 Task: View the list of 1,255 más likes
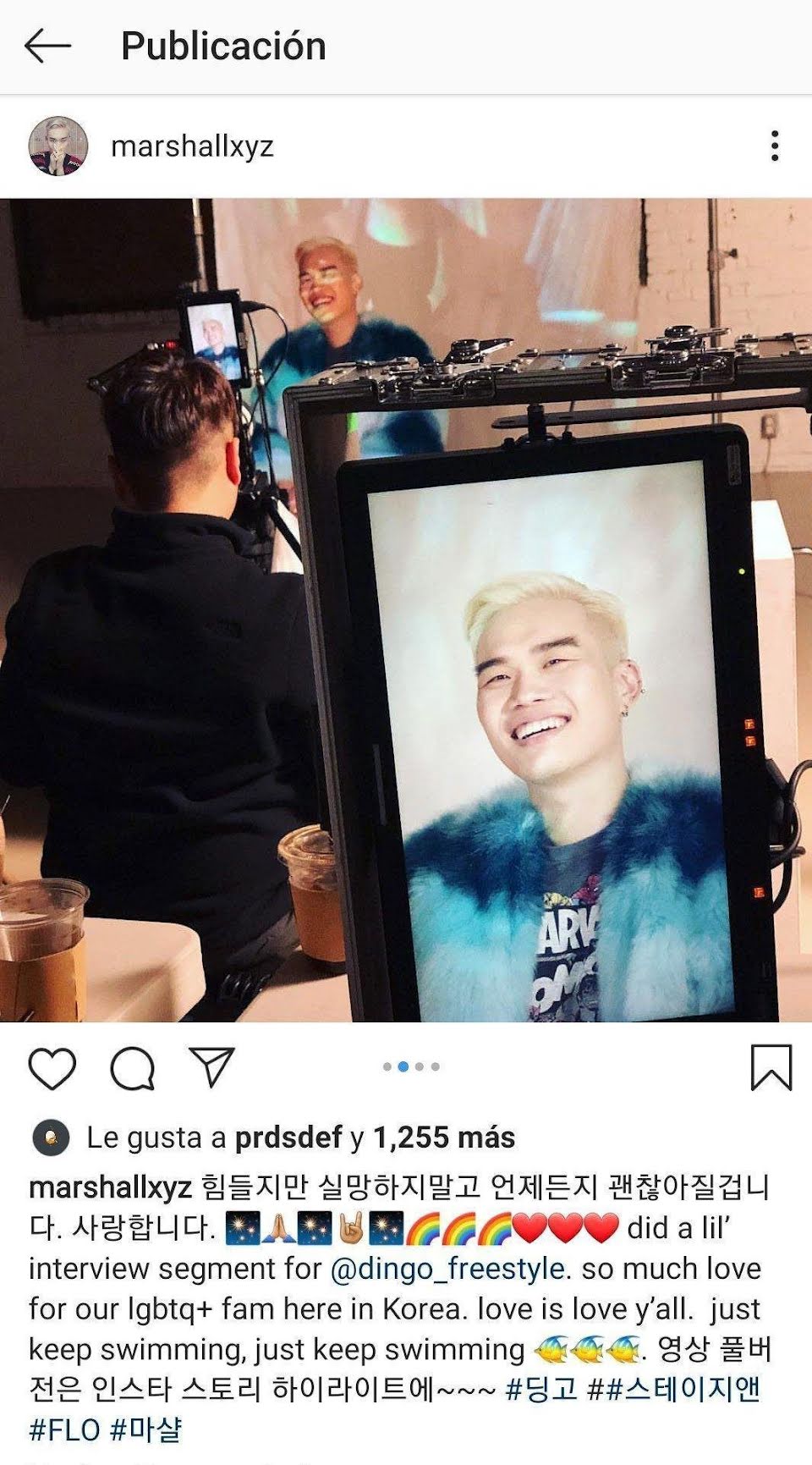pos(443,1137)
